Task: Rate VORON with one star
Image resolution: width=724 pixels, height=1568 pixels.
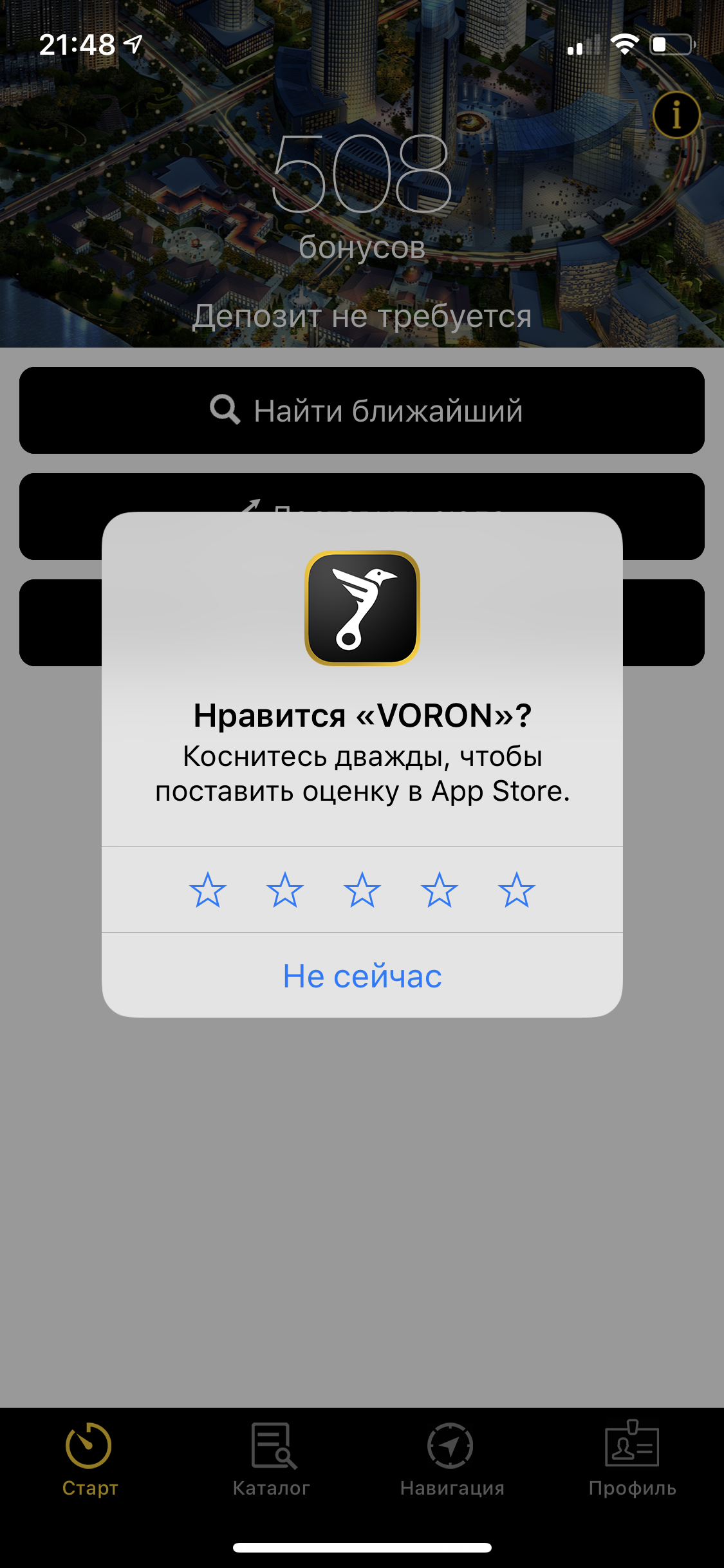Action: pyautogui.click(x=208, y=890)
